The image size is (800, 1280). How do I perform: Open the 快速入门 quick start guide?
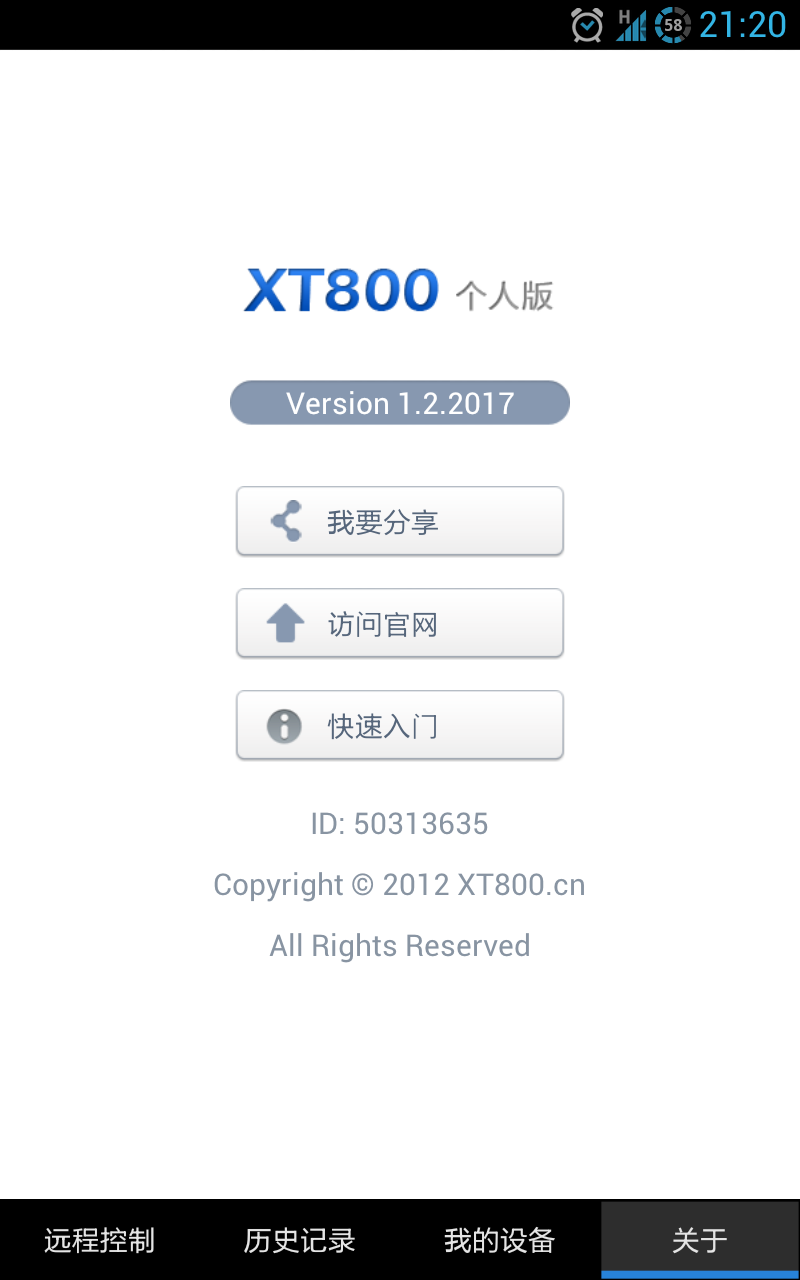tap(400, 726)
